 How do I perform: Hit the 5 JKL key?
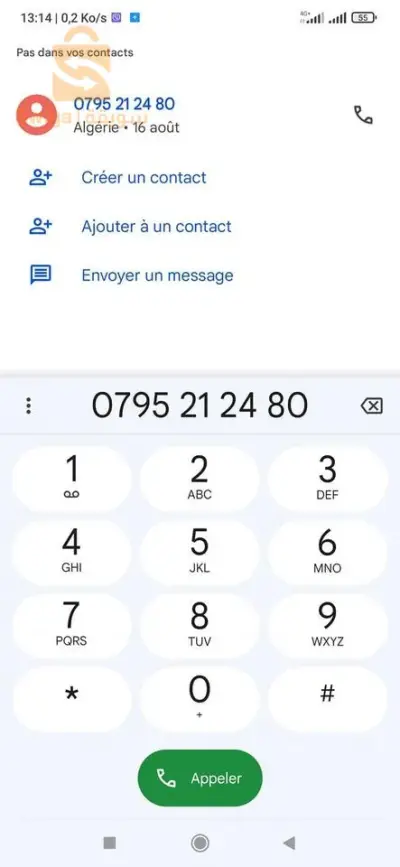(199, 552)
